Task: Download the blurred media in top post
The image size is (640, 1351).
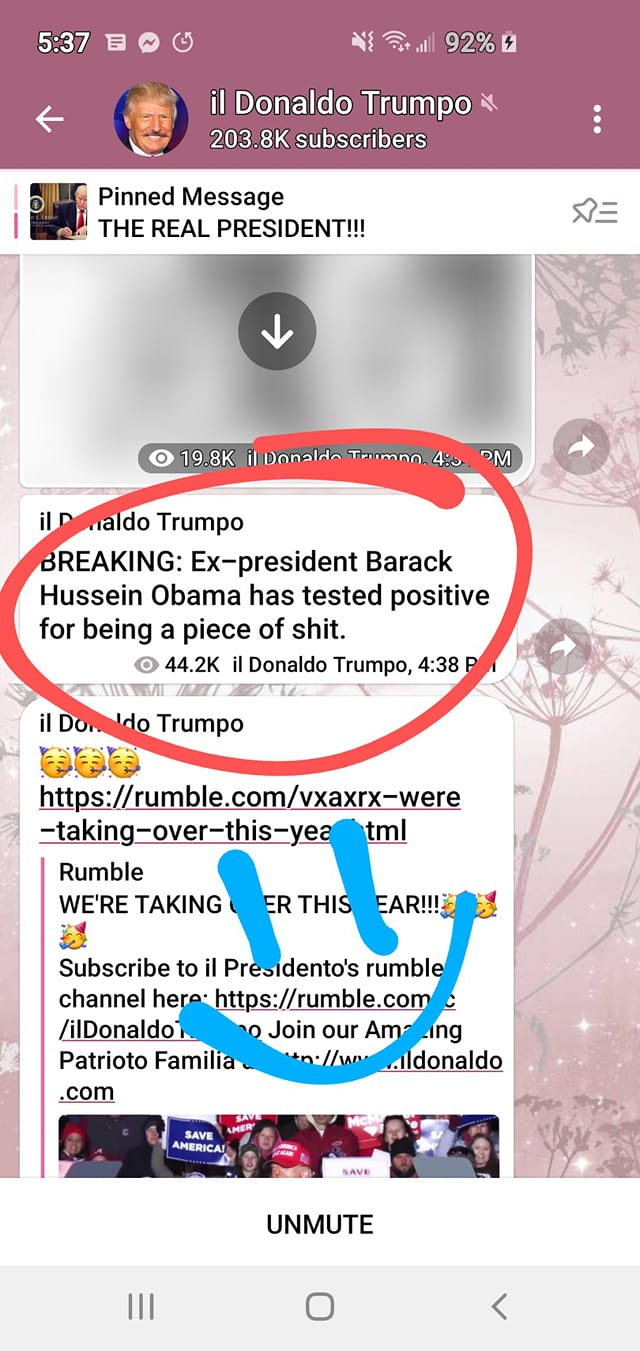Action: click(277, 332)
